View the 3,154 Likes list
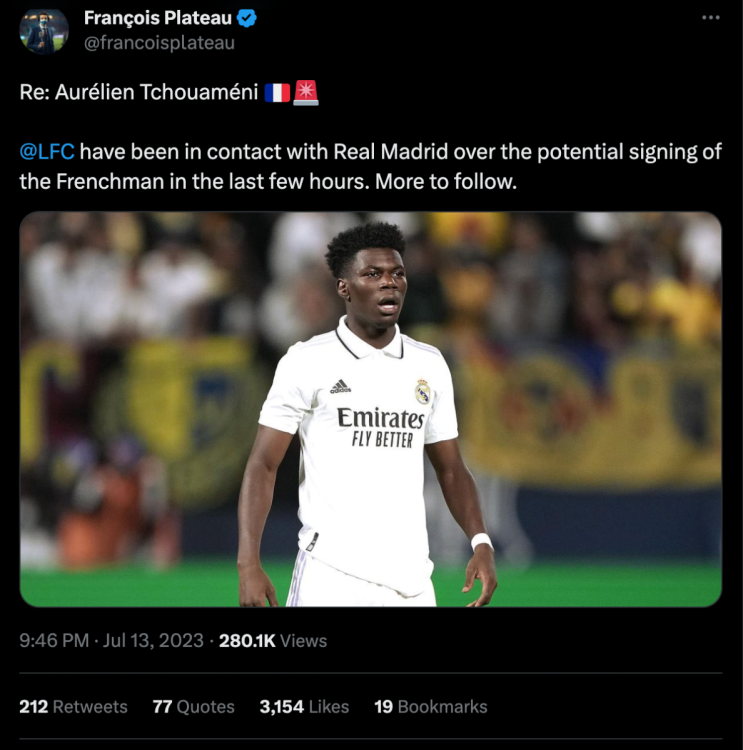The width and height of the screenshot is (743, 750). 304,706
